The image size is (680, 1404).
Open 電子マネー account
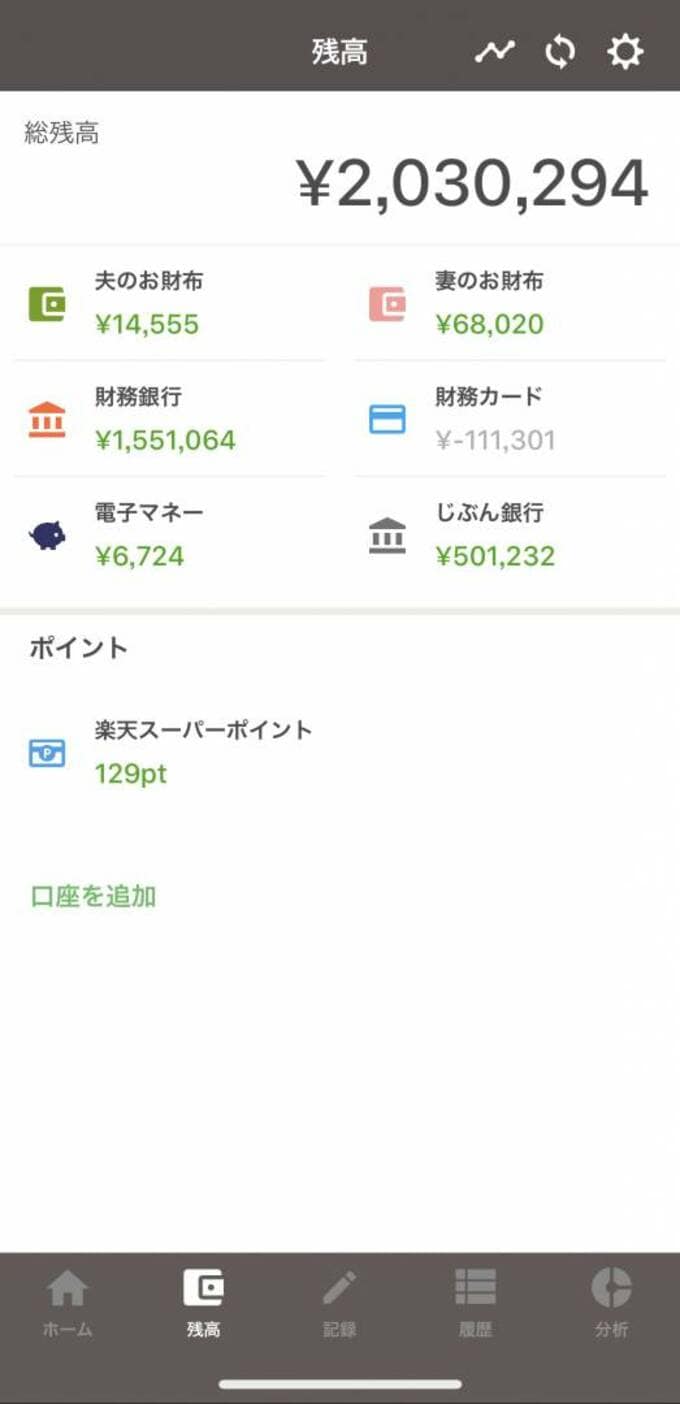[x=169, y=536]
